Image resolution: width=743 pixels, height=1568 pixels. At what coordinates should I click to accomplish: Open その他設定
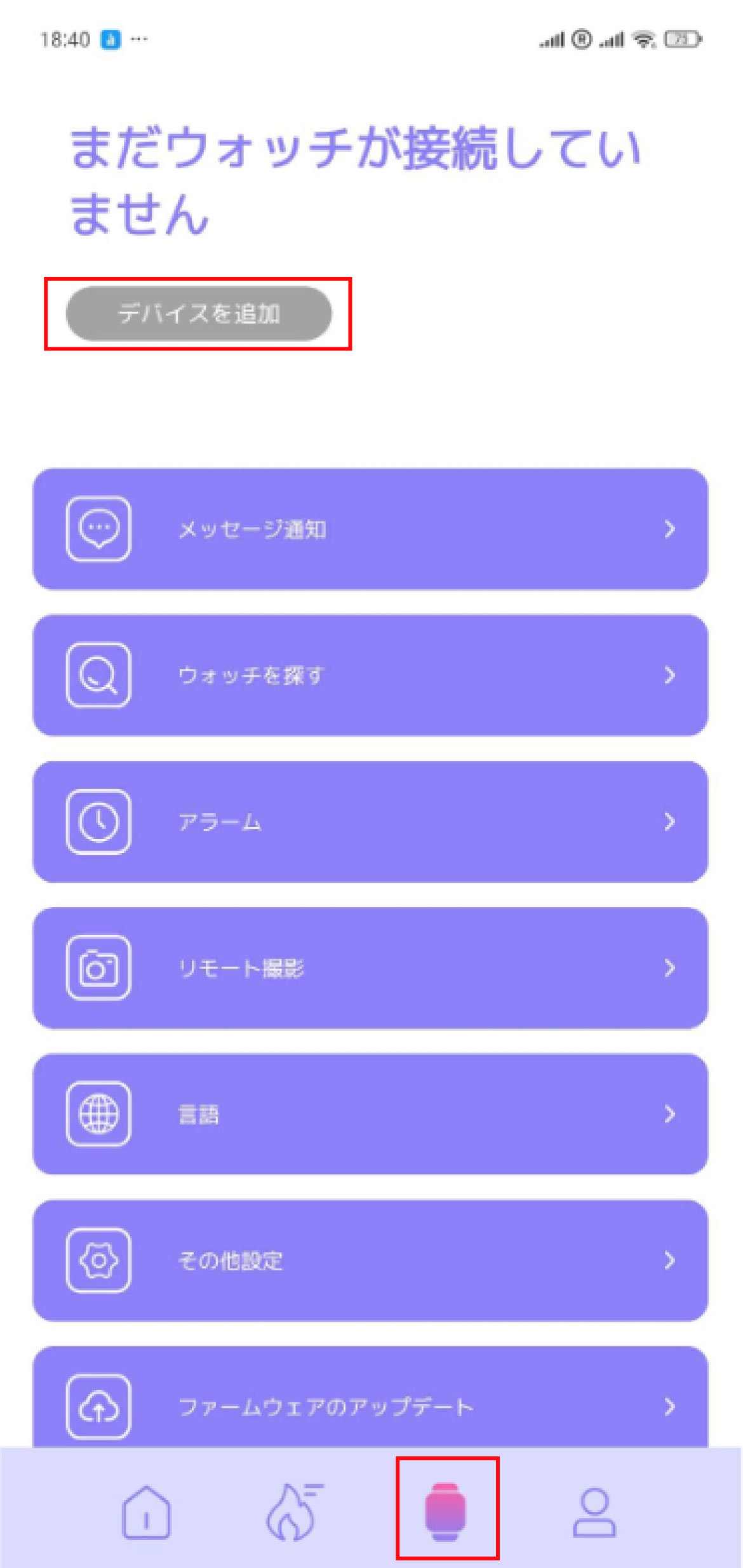click(370, 1260)
